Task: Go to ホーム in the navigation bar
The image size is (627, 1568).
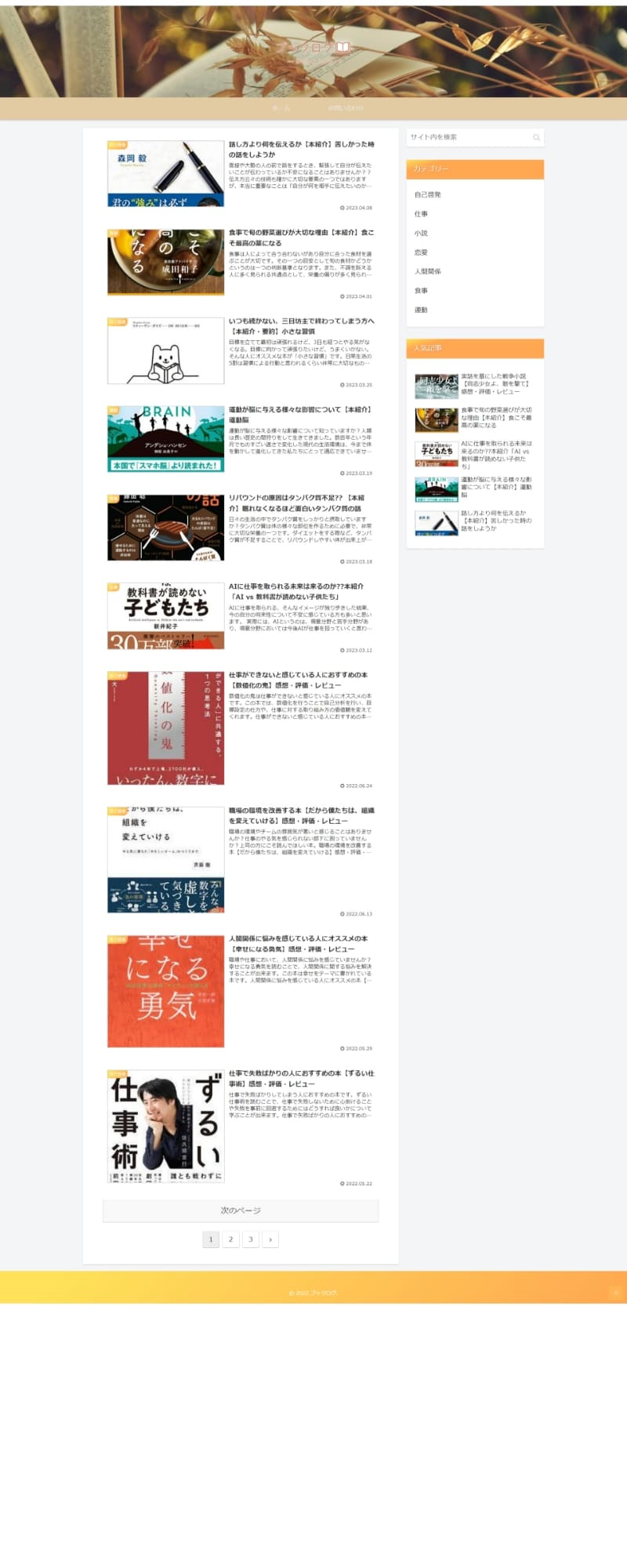Action: pos(281,108)
